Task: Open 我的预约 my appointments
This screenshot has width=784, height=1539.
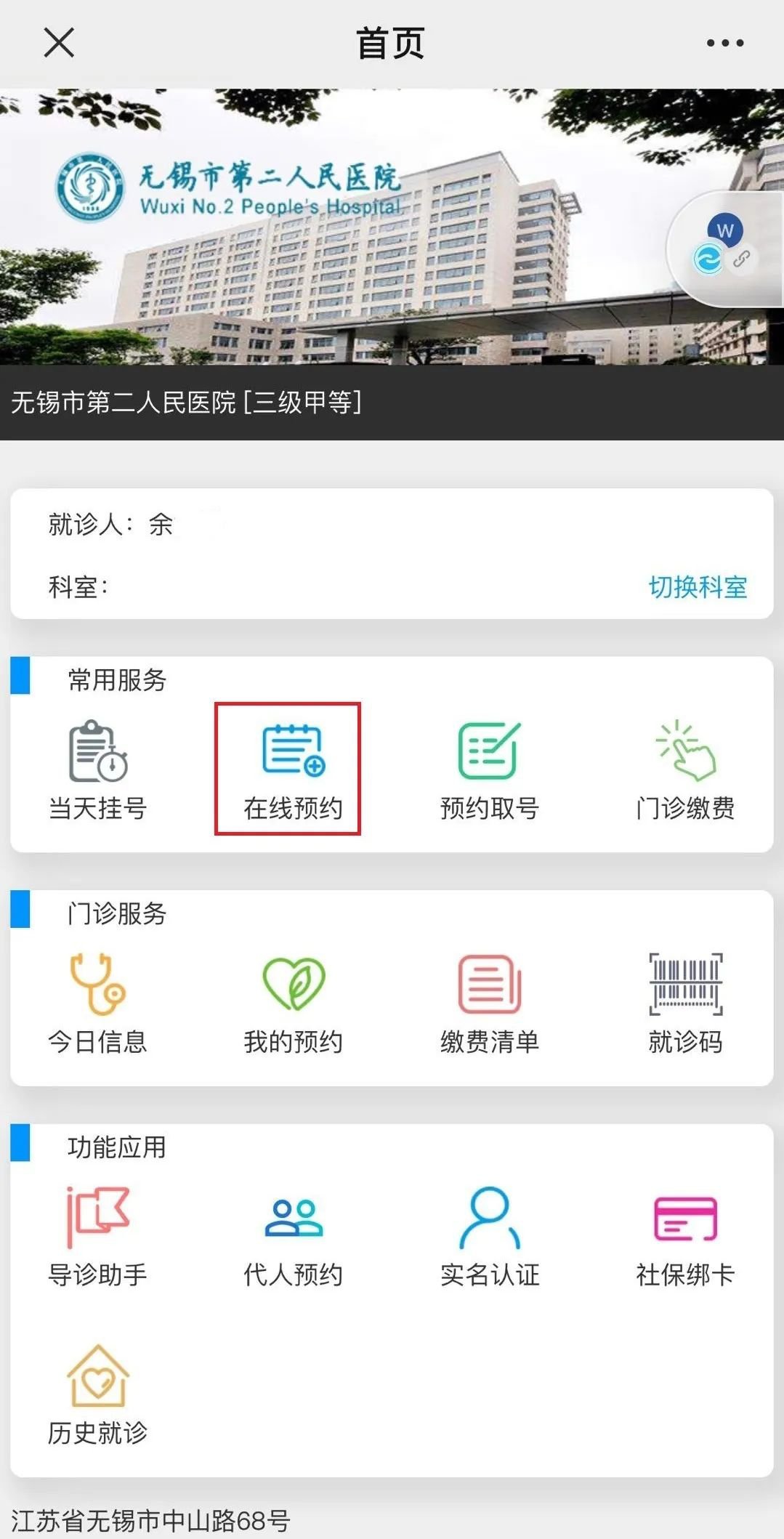Action: [293, 1004]
